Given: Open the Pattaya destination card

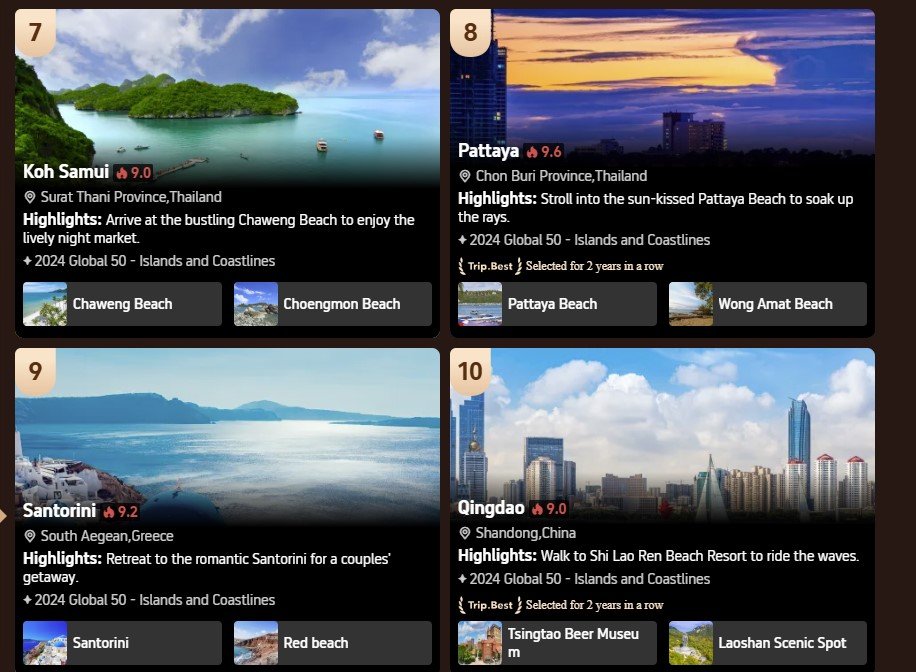Looking at the screenshot, I should pos(489,151).
